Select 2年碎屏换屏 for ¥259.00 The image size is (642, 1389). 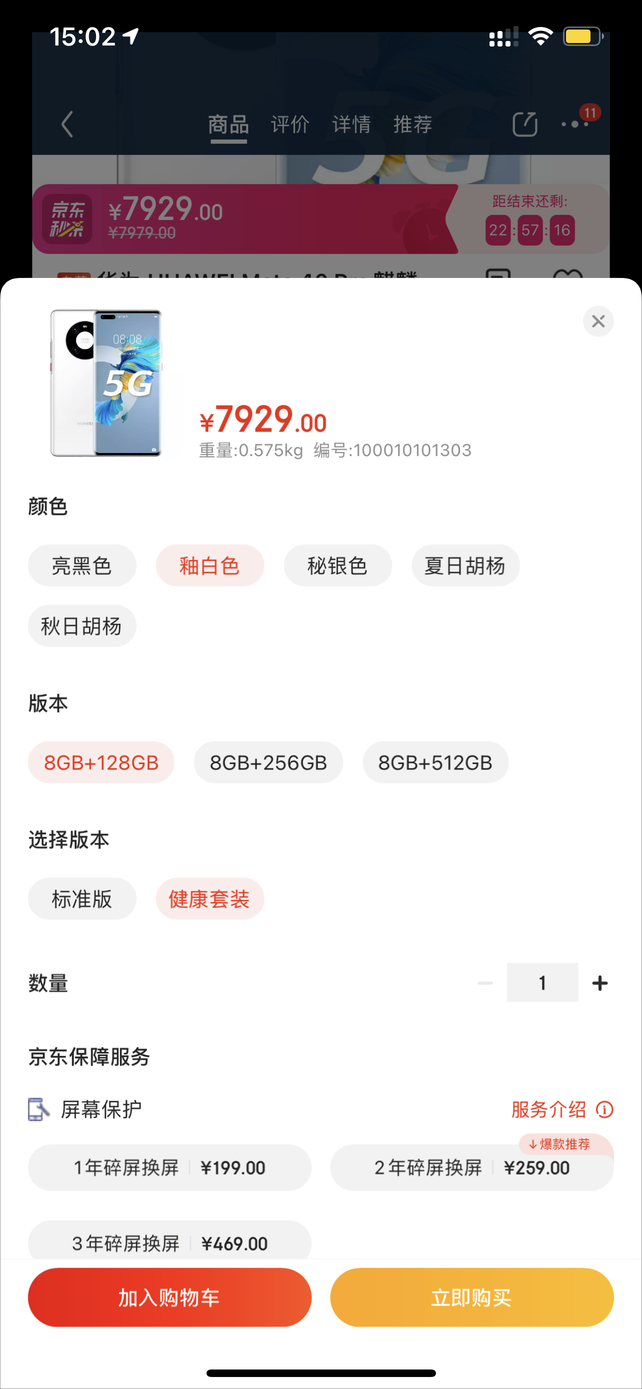[471, 1168]
